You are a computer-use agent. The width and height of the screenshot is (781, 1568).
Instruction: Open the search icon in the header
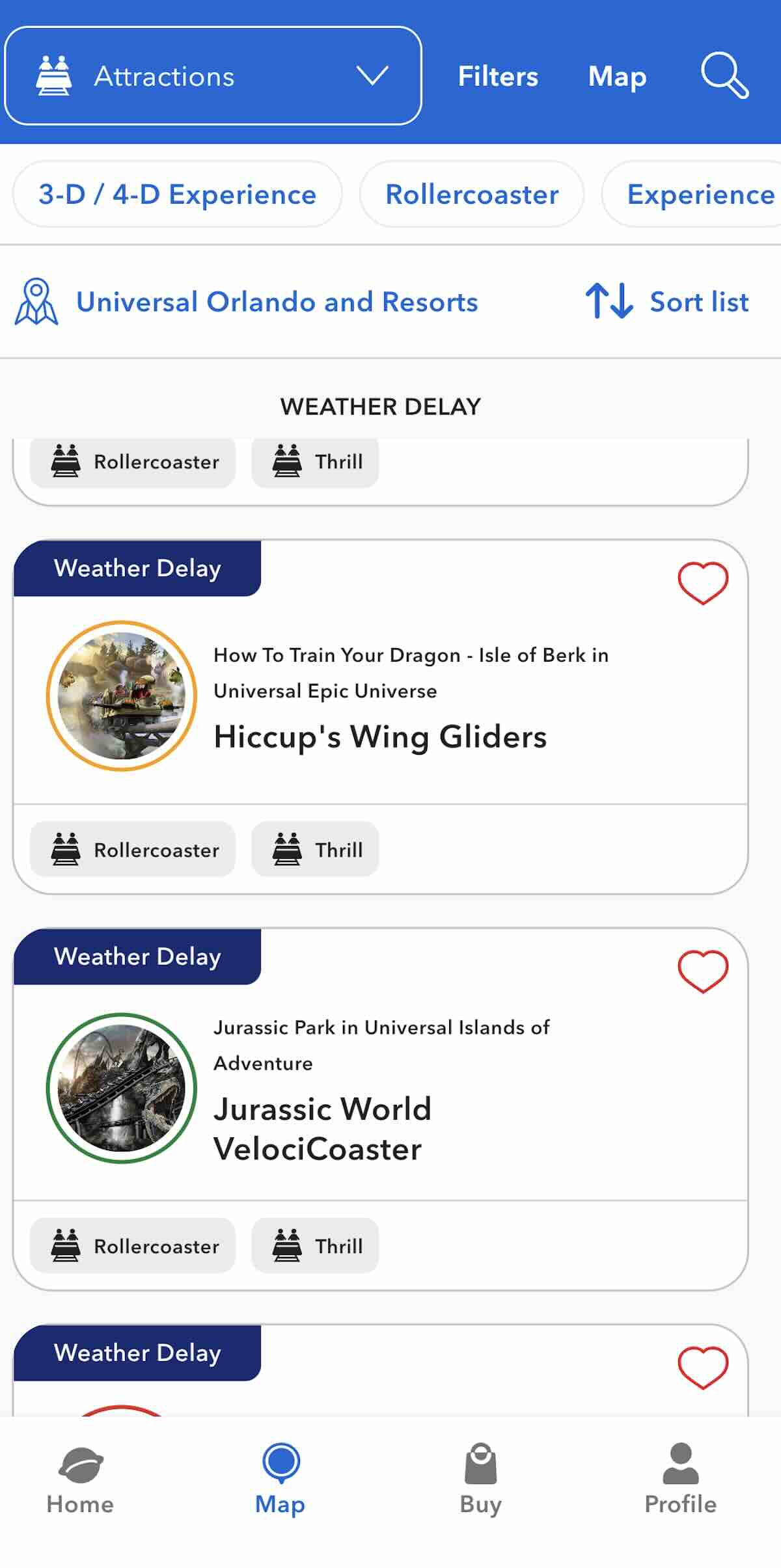[724, 76]
